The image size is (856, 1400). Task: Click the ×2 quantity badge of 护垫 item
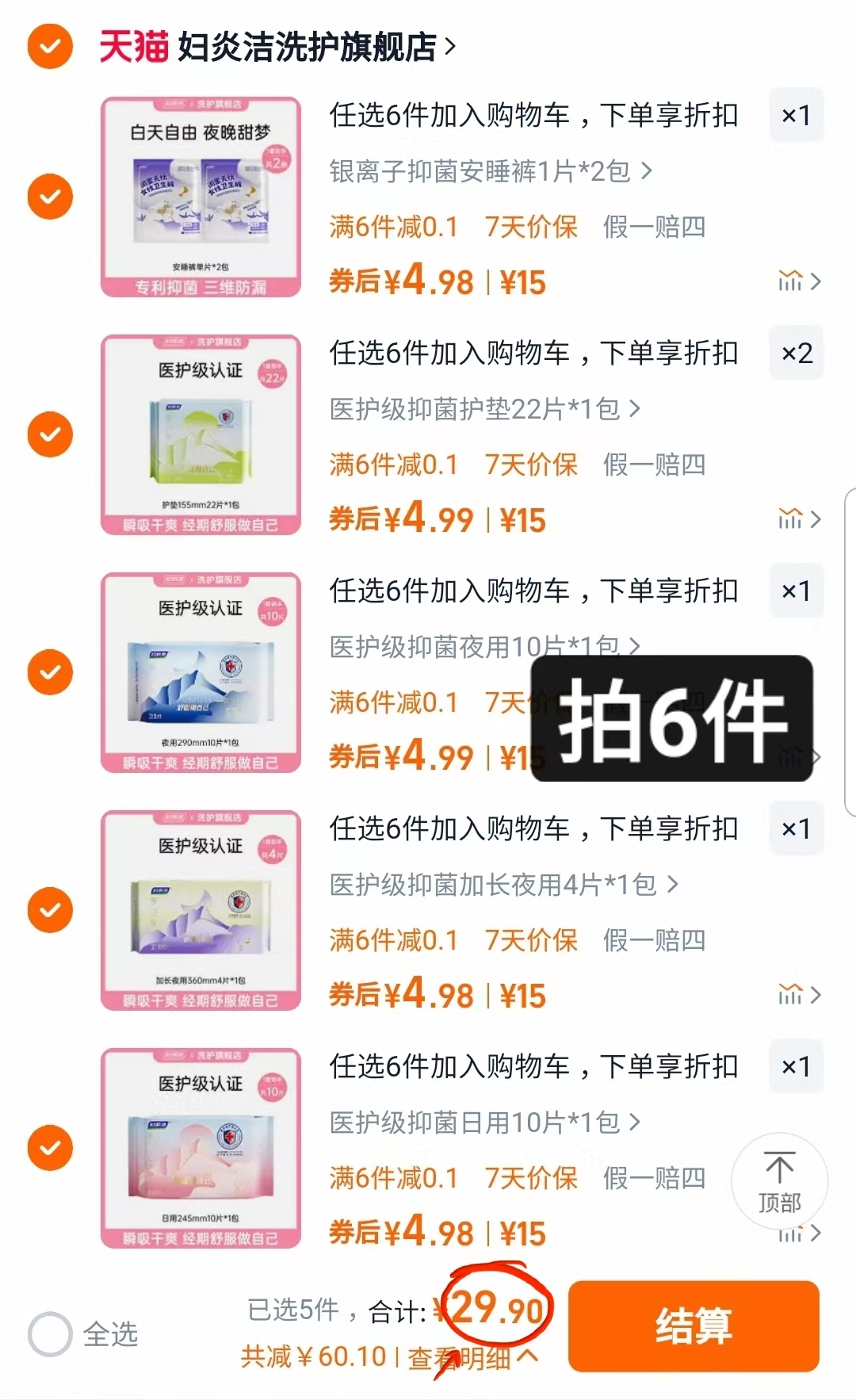pyautogui.click(x=796, y=354)
